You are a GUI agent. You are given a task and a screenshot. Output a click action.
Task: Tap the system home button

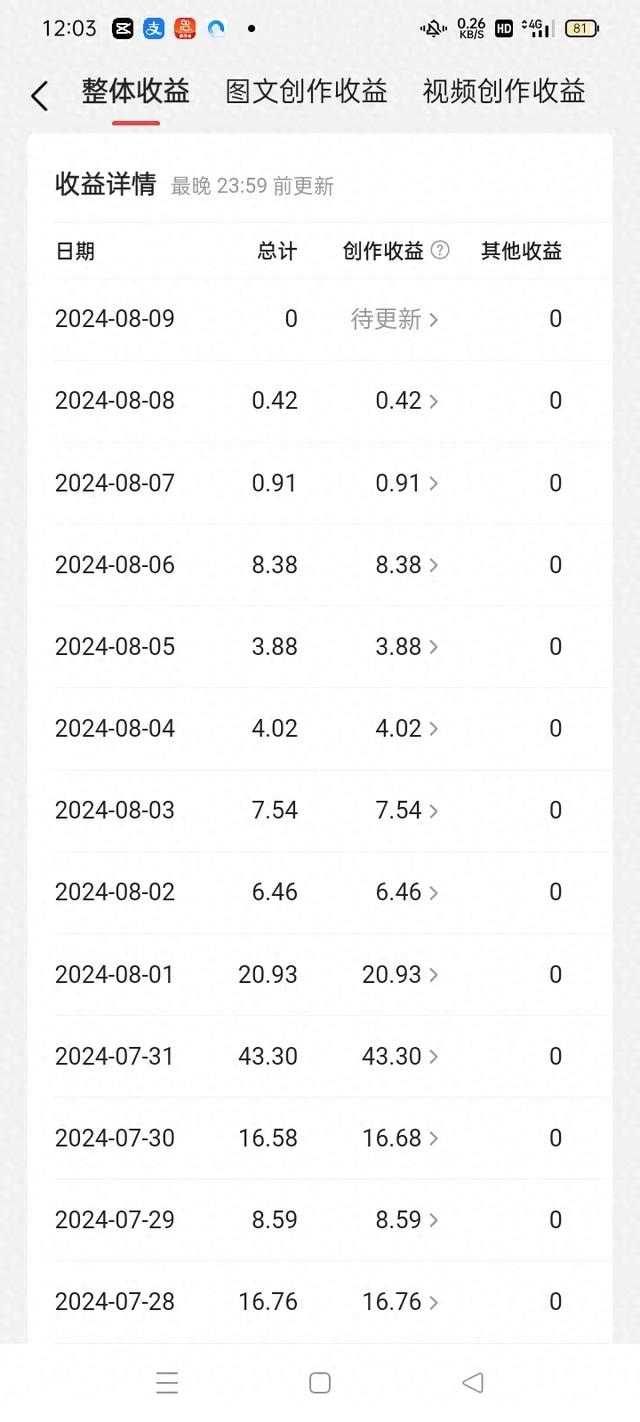(320, 1383)
